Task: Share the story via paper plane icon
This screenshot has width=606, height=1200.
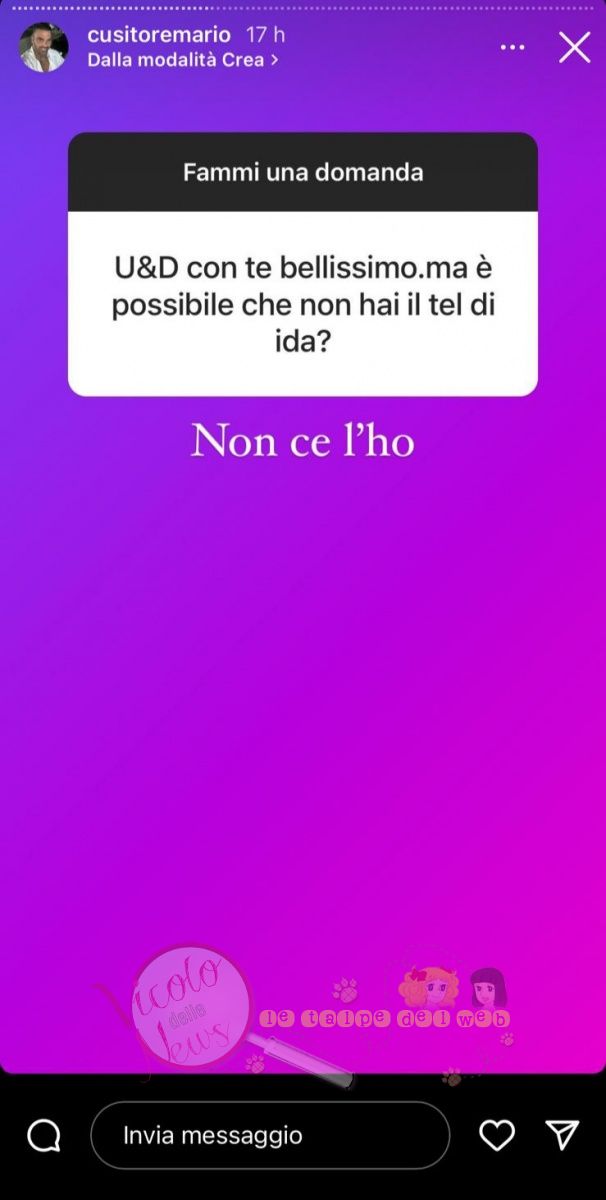Action: click(x=562, y=1134)
